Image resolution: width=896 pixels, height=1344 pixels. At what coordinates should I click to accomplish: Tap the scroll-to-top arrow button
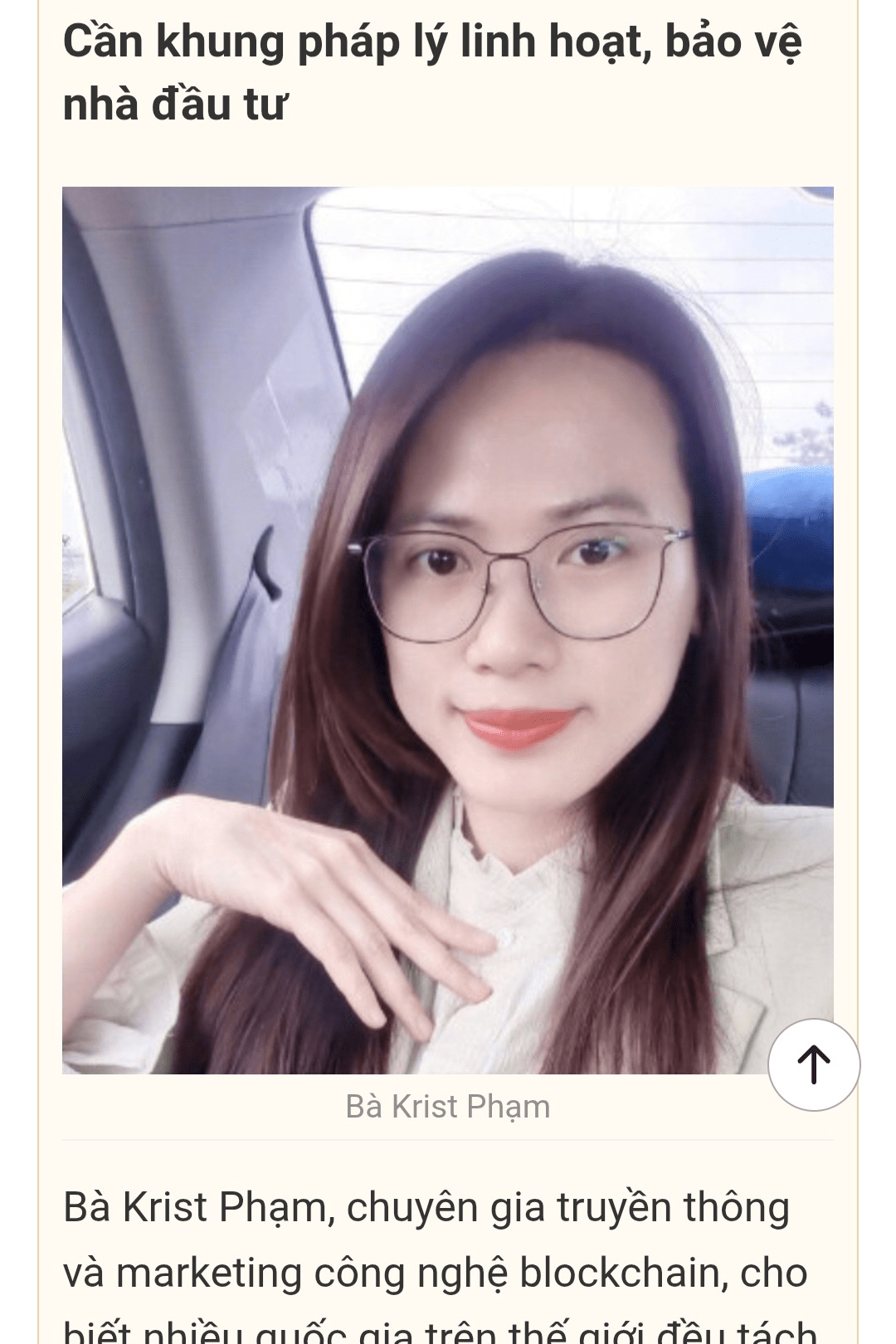point(813,1064)
